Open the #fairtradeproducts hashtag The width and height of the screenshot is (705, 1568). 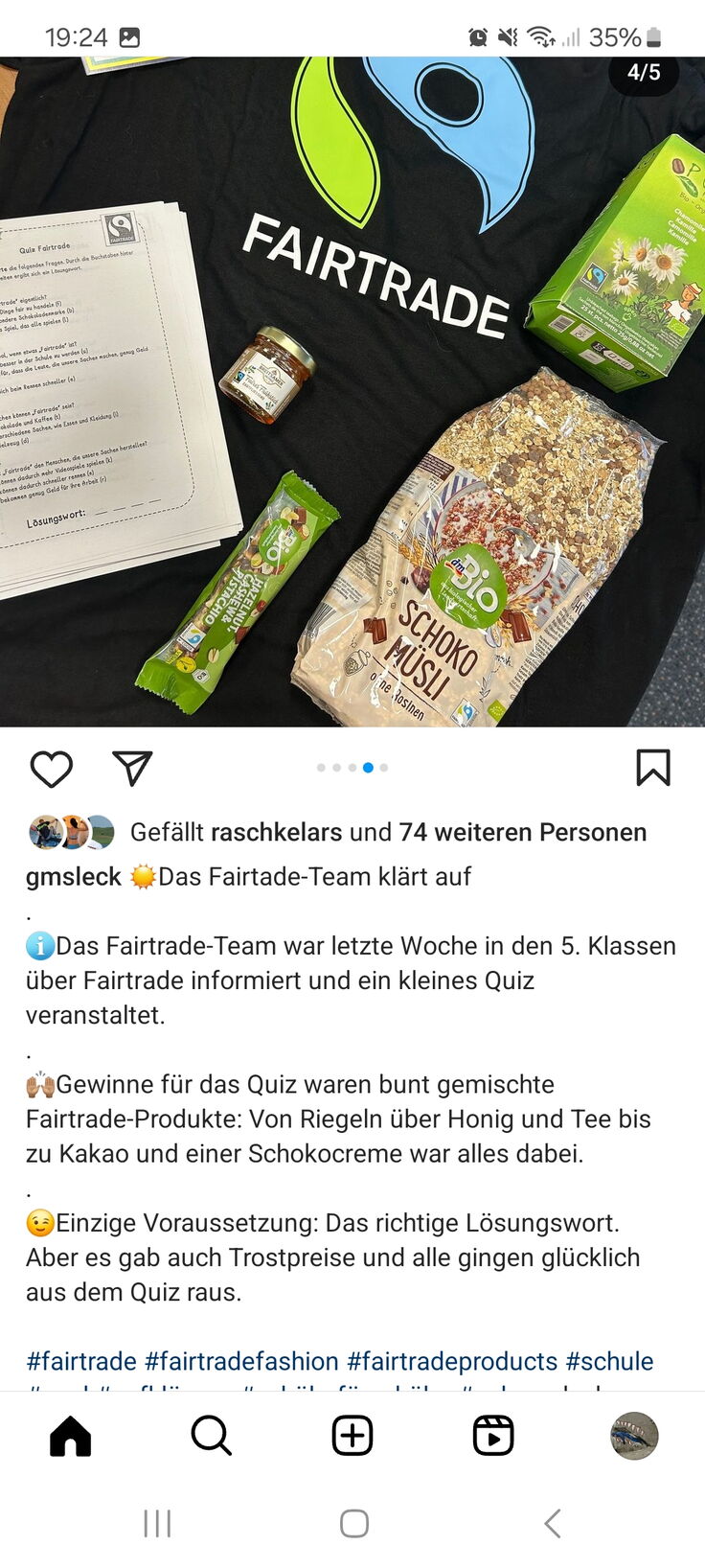[x=451, y=1361]
